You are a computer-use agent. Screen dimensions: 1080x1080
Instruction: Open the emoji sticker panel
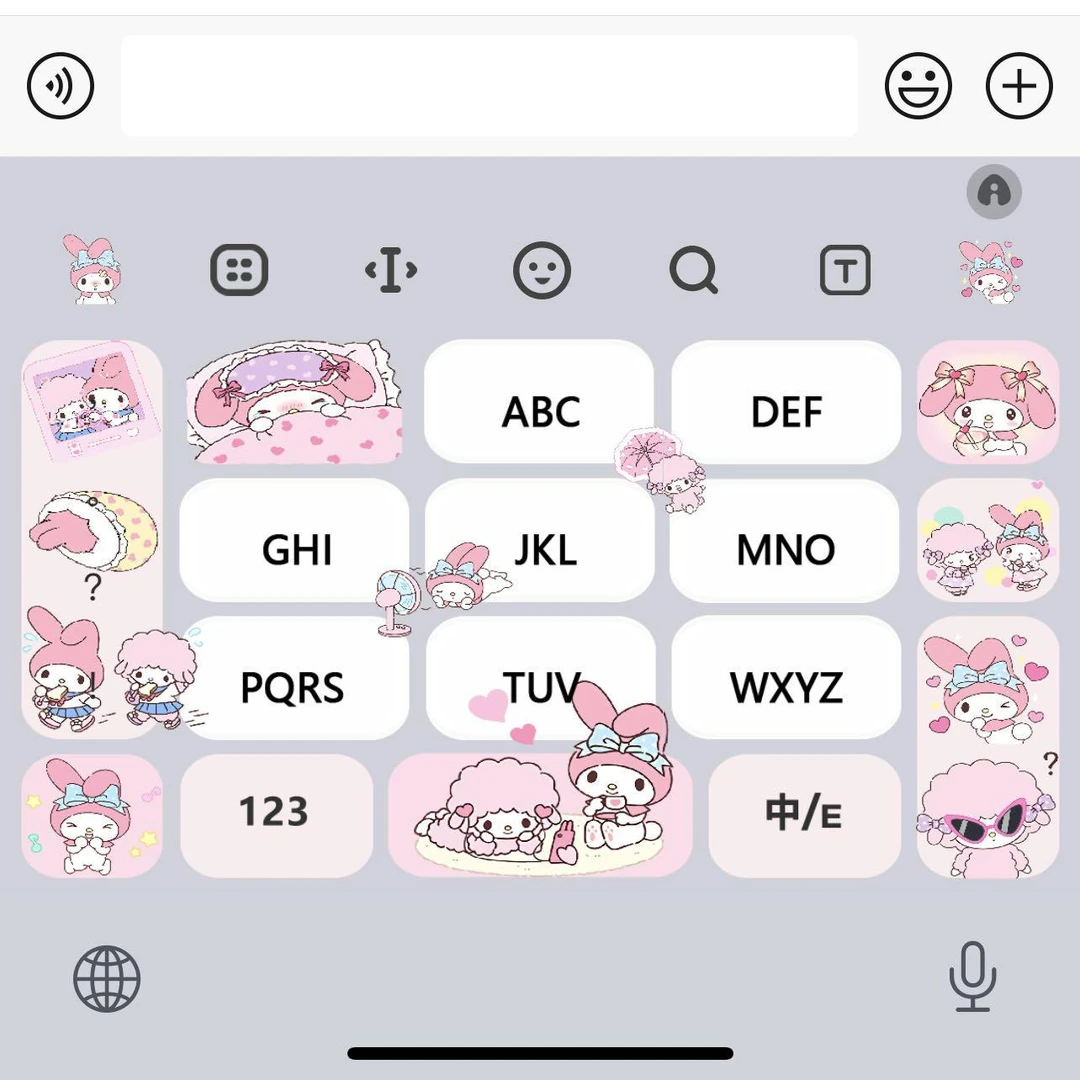[917, 86]
